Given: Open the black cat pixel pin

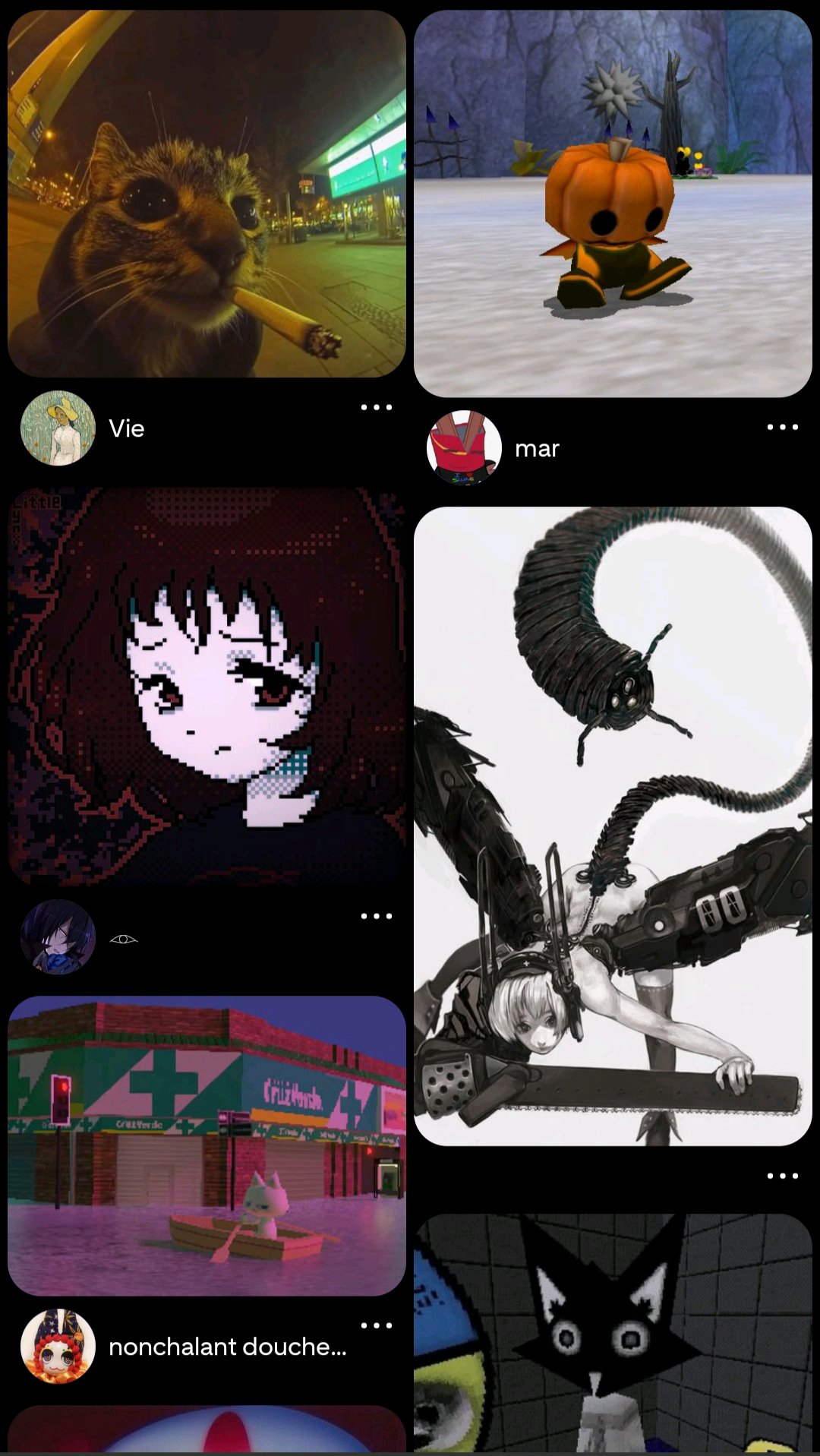Looking at the screenshot, I should tap(613, 1333).
